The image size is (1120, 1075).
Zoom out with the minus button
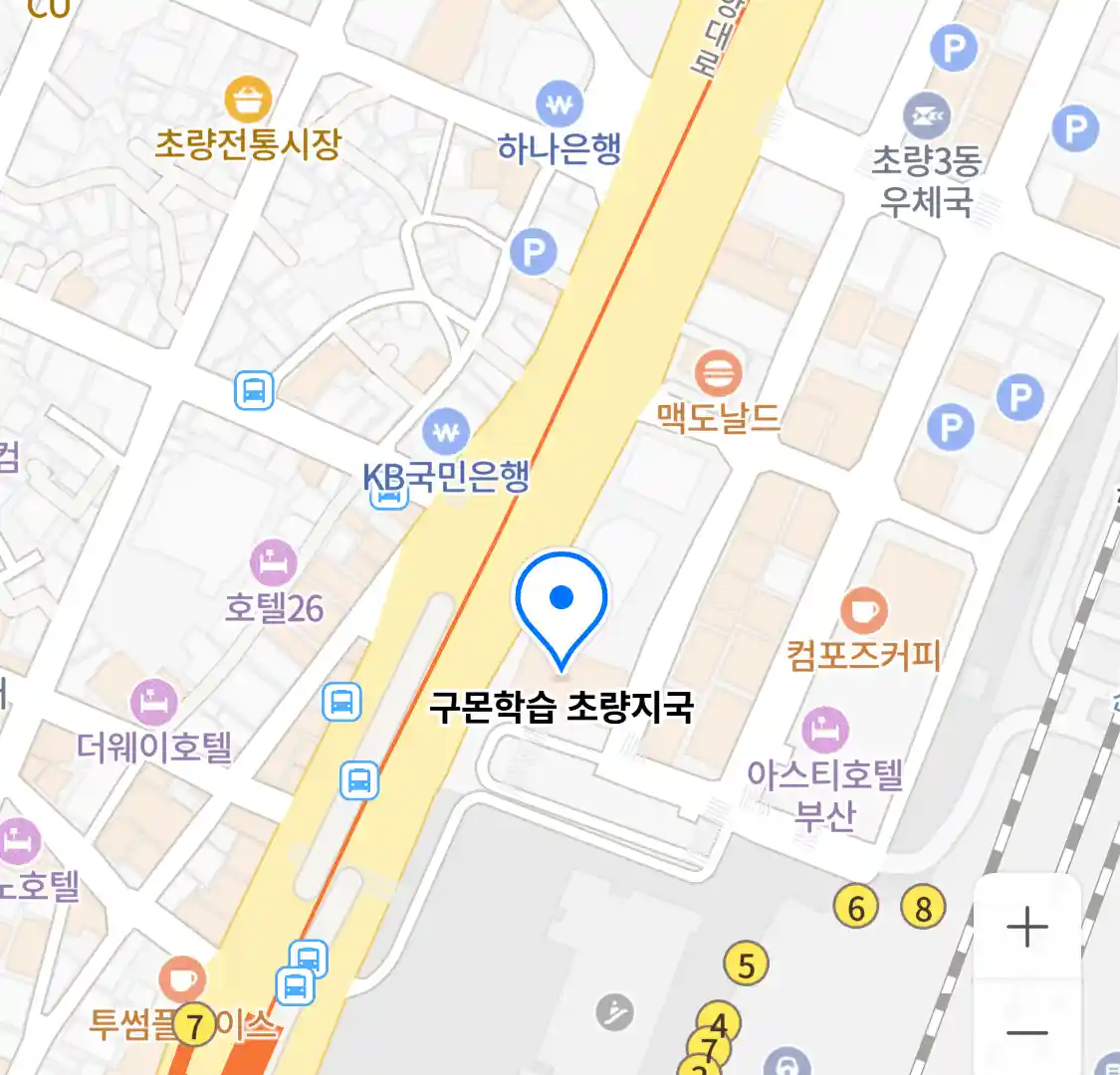point(1026,1032)
